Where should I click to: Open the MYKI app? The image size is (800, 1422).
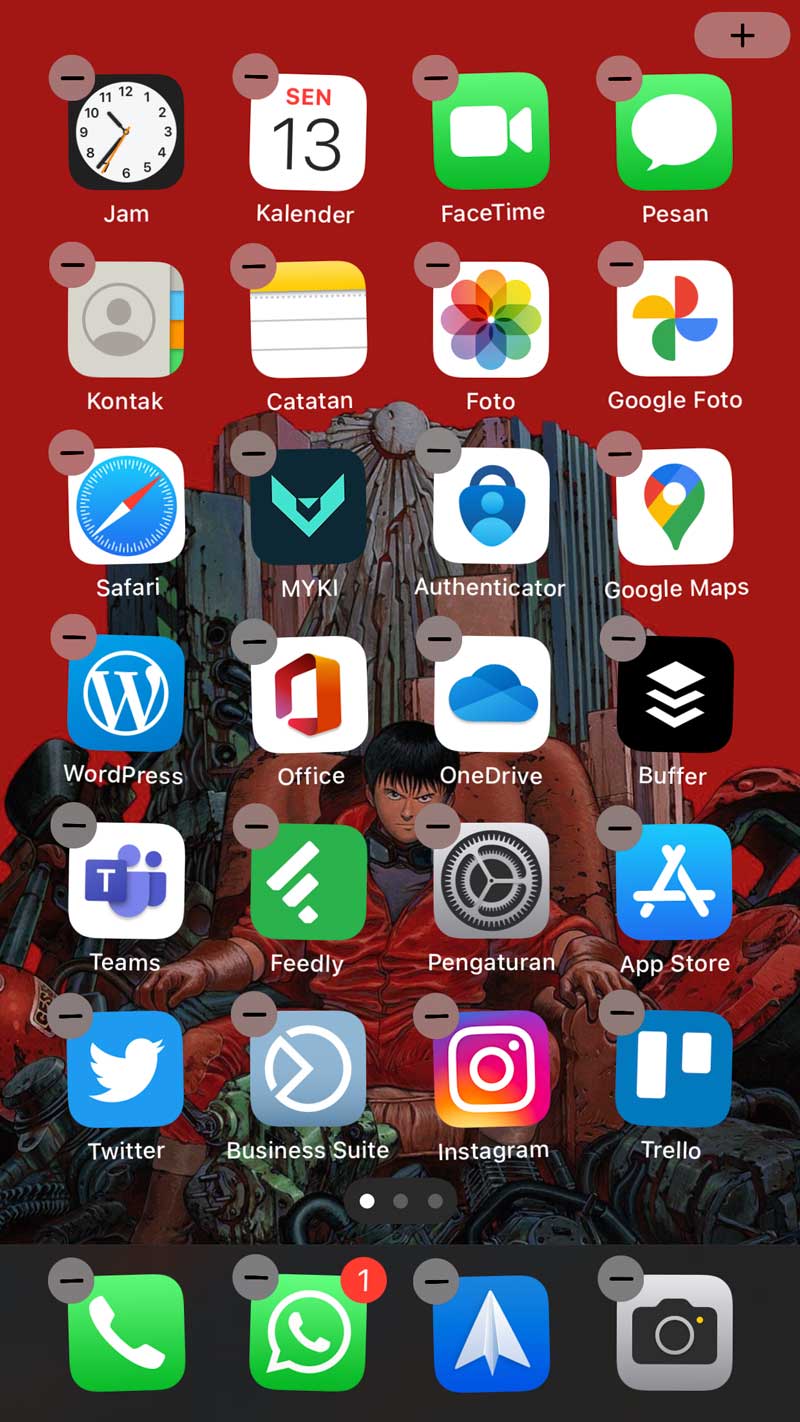(x=308, y=506)
